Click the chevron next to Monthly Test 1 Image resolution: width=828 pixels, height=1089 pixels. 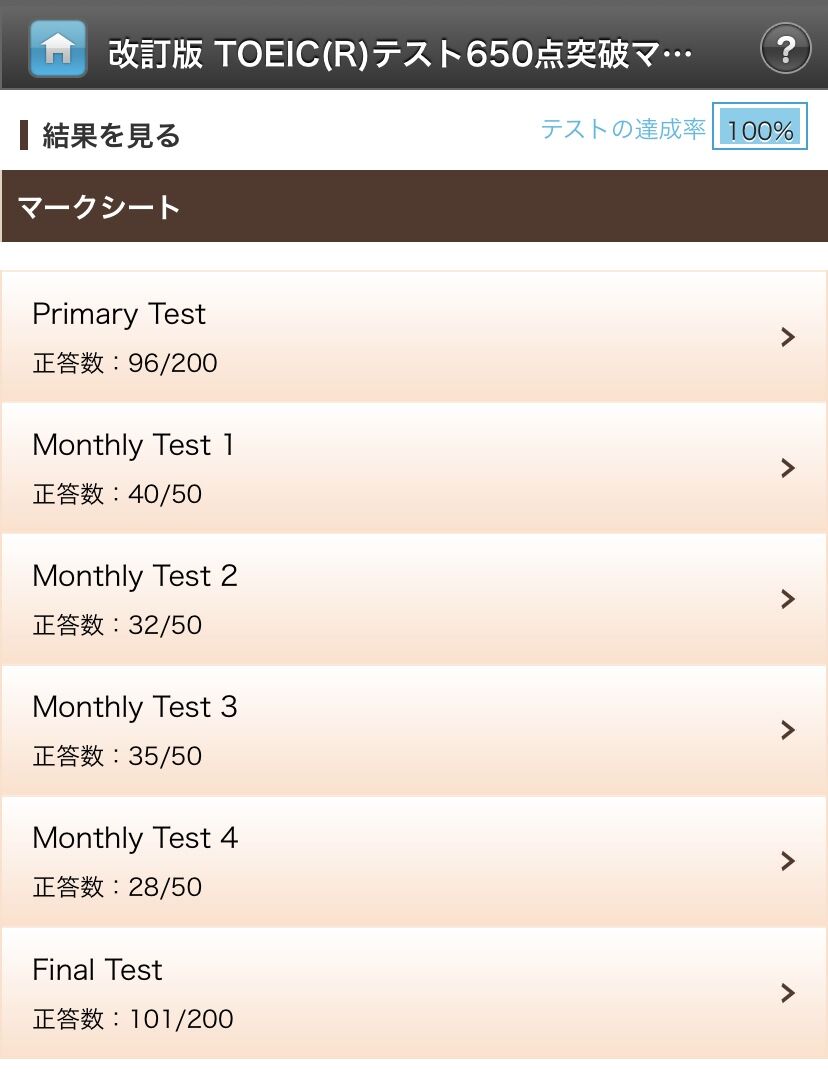tap(787, 467)
